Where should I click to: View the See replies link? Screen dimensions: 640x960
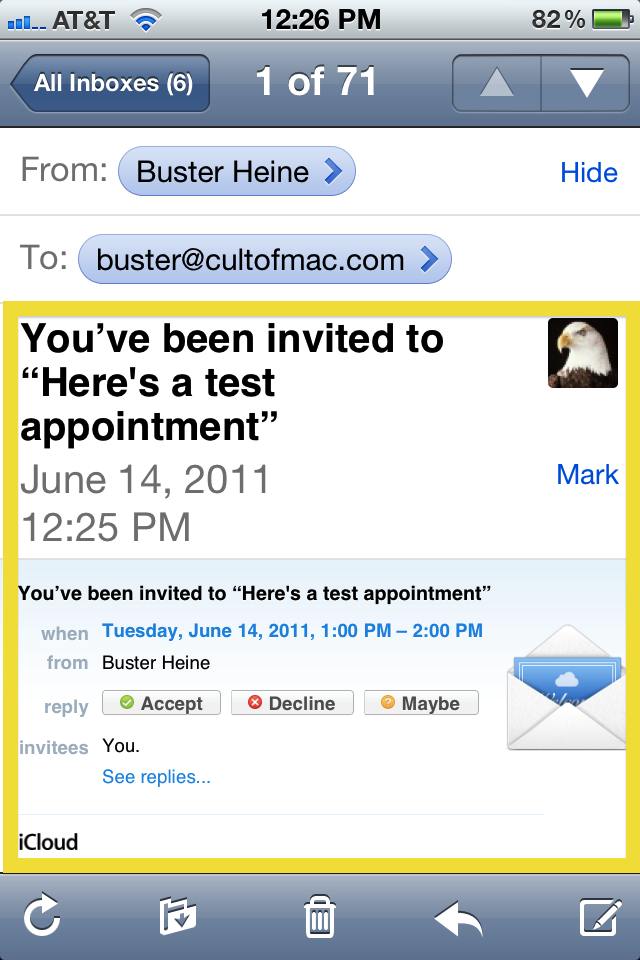tap(156, 777)
